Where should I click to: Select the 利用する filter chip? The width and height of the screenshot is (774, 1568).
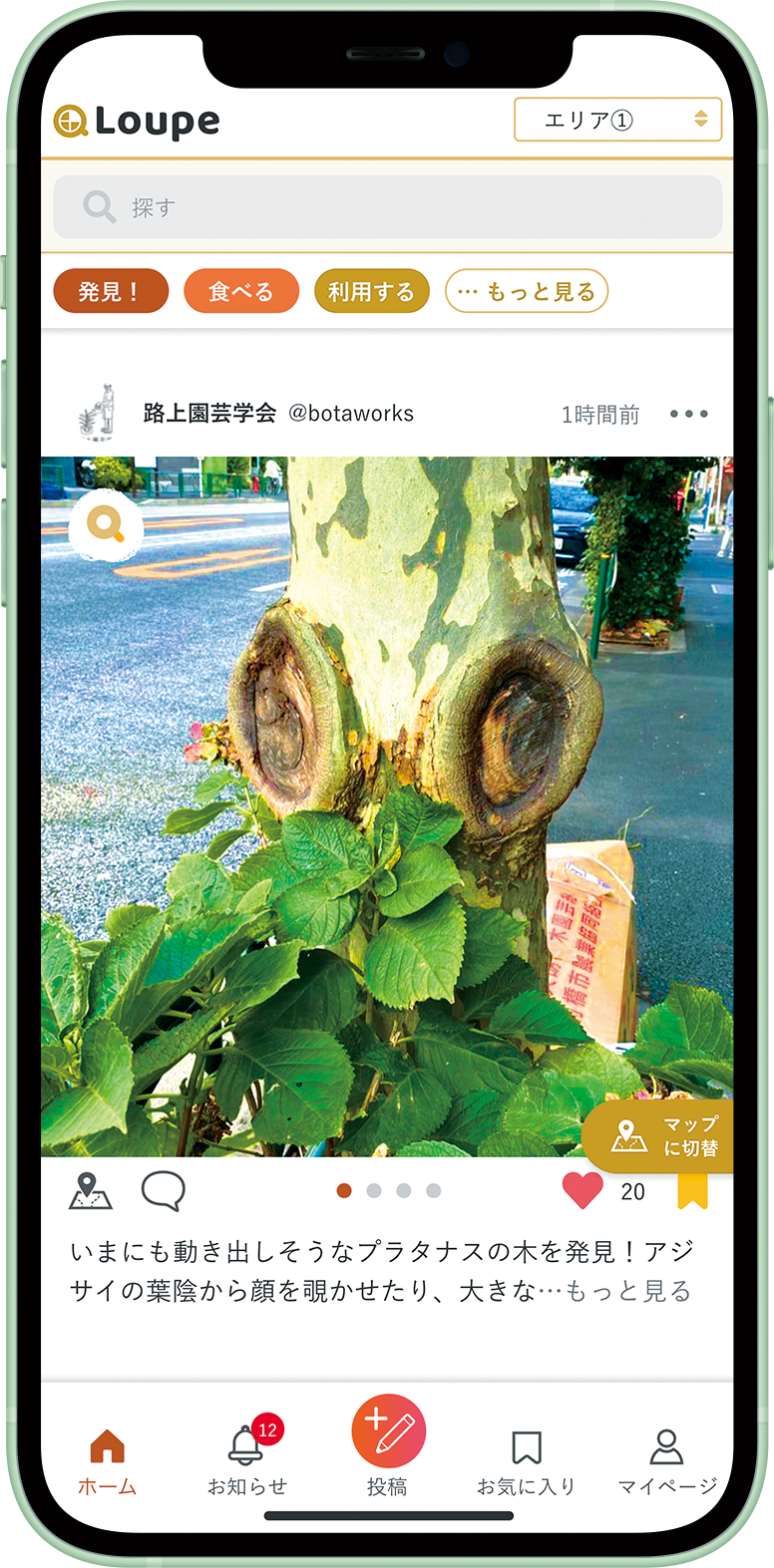[x=371, y=291]
